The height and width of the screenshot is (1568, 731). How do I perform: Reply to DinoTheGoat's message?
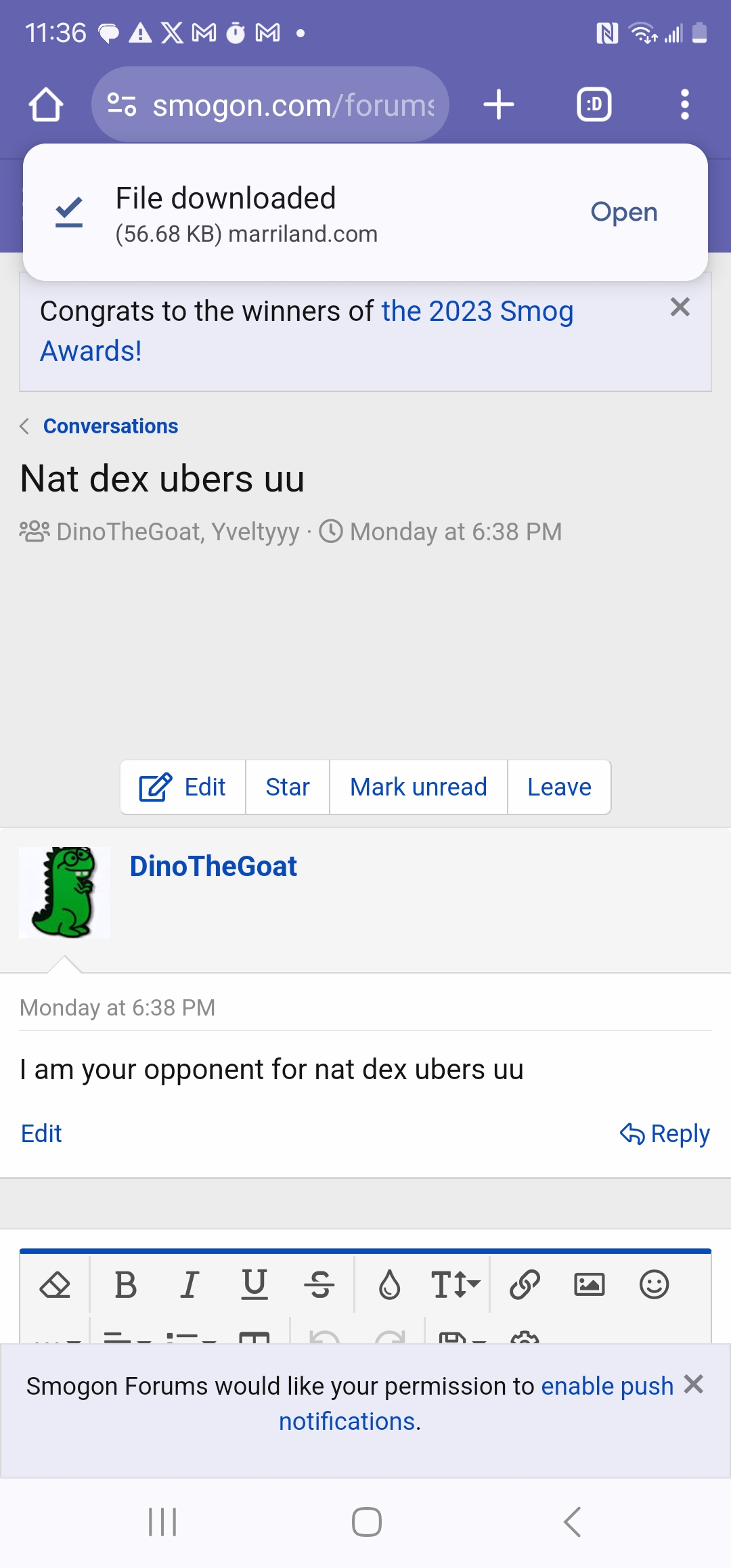tap(665, 1133)
